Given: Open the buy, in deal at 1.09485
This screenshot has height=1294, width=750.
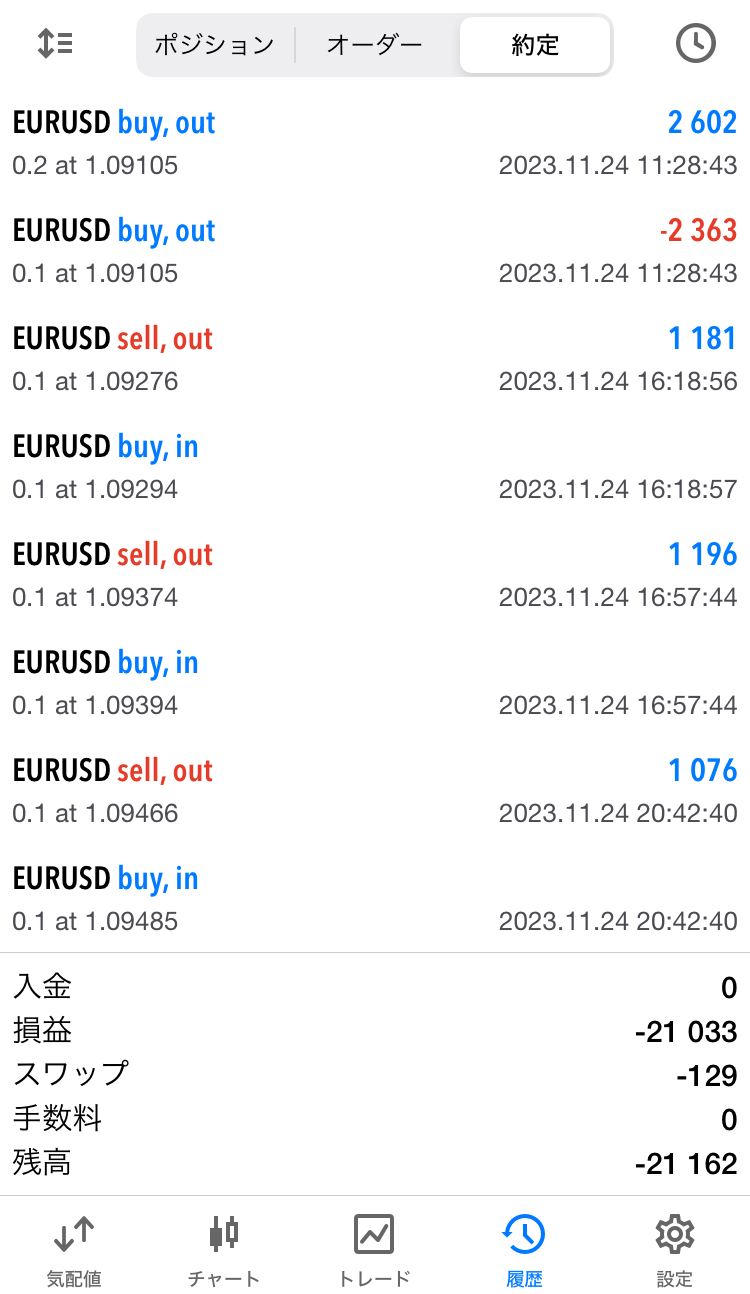Looking at the screenshot, I should (x=375, y=899).
